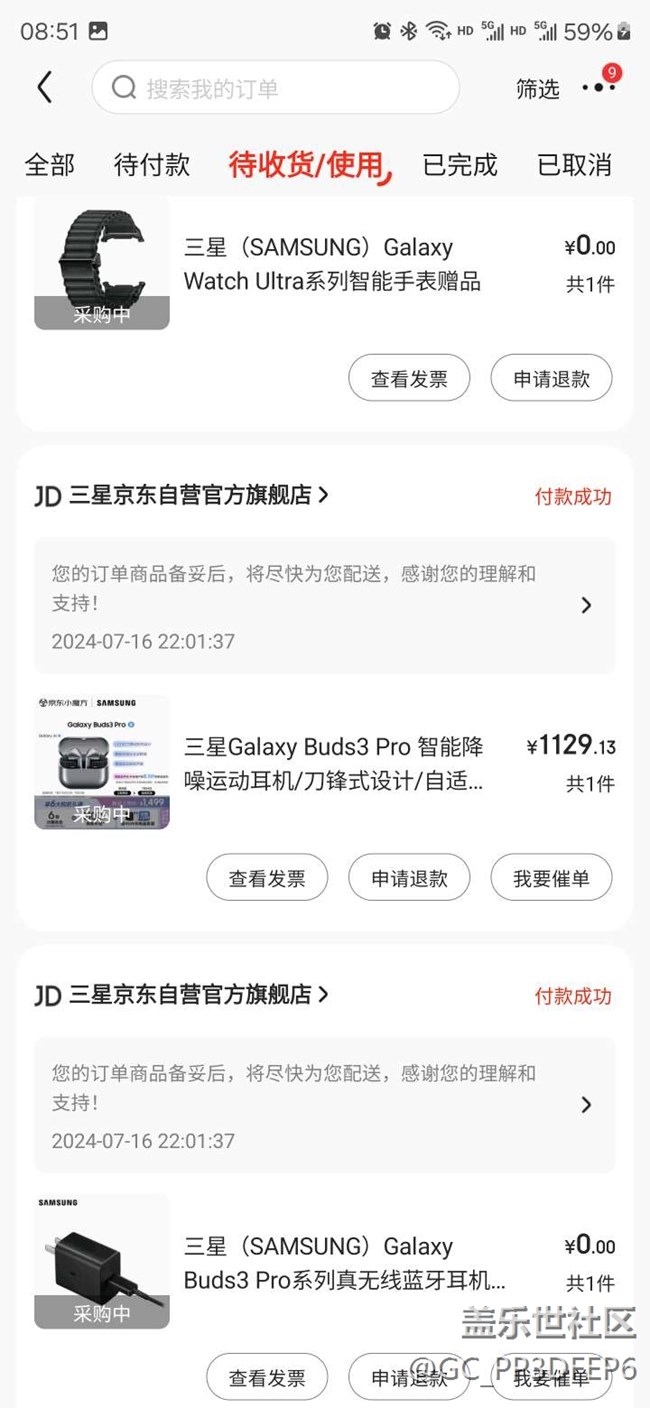
Task: Tap 查看发票 for the Watch Ultra gift order
Action: point(409,379)
